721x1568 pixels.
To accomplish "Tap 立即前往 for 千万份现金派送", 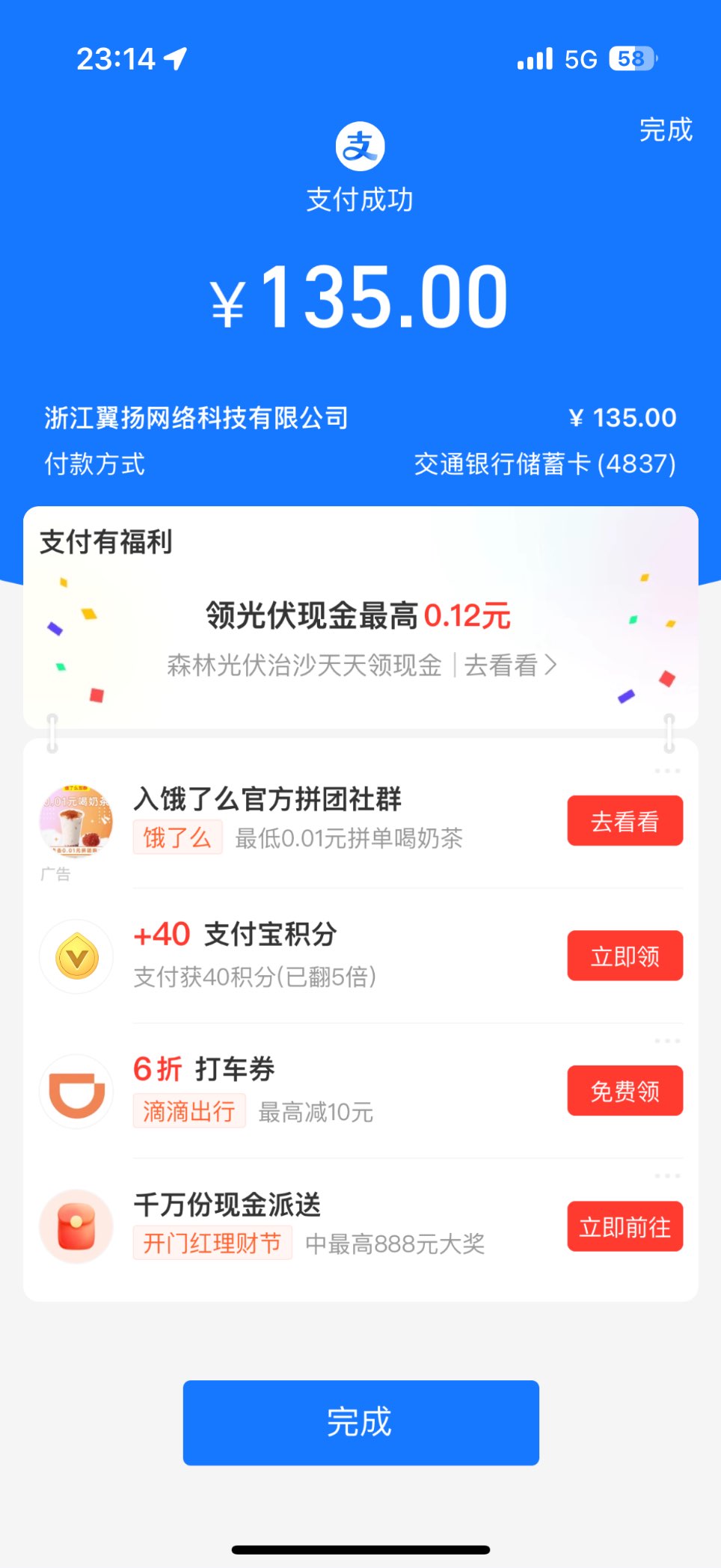I will pyautogui.click(x=625, y=1226).
